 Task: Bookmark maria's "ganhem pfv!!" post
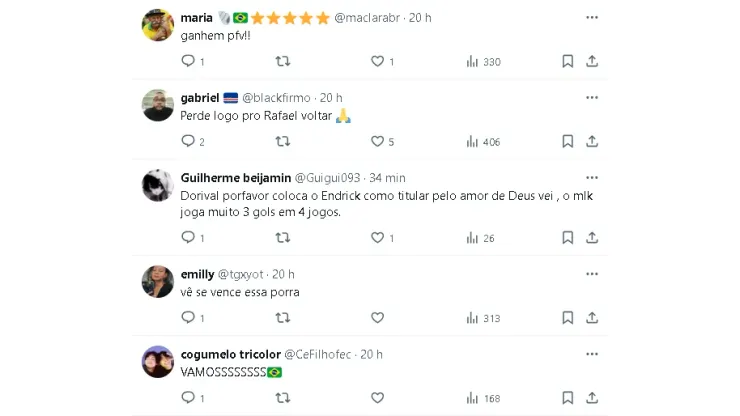(x=567, y=61)
